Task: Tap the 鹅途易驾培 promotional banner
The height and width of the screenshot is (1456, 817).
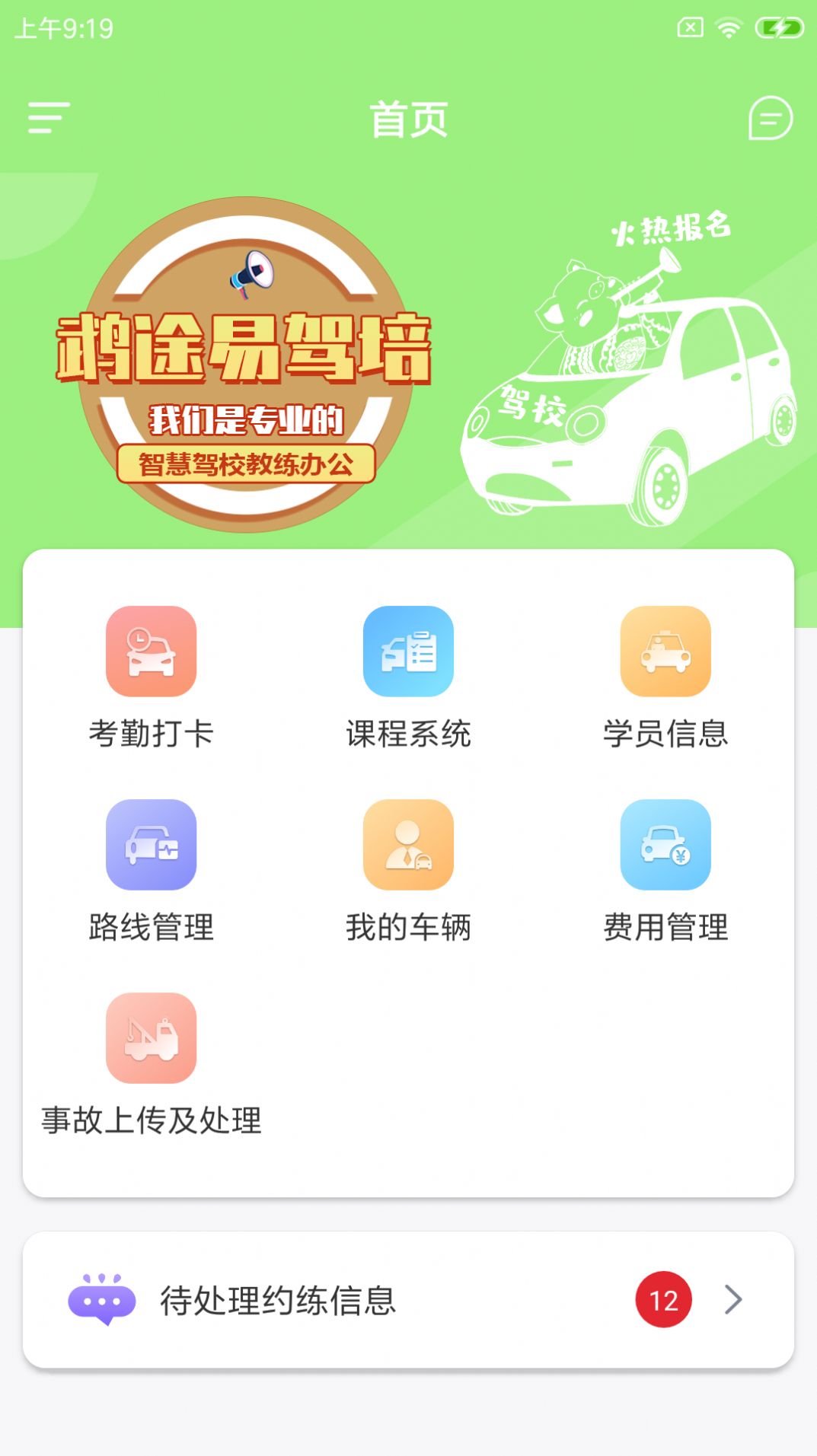Action: click(244, 350)
